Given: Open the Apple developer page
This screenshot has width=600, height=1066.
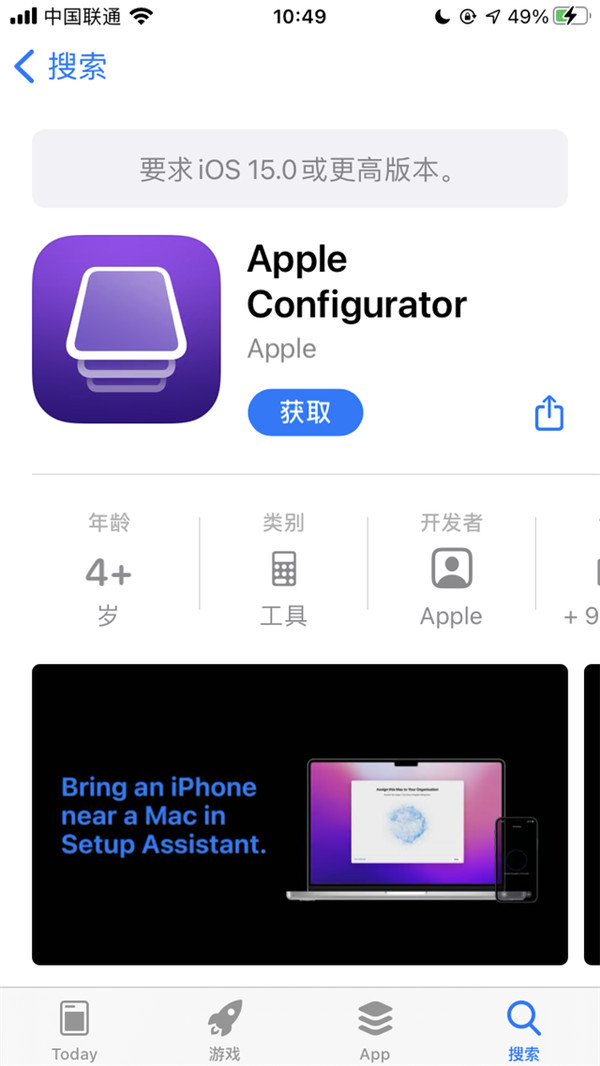Looking at the screenshot, I should point(451,570).
